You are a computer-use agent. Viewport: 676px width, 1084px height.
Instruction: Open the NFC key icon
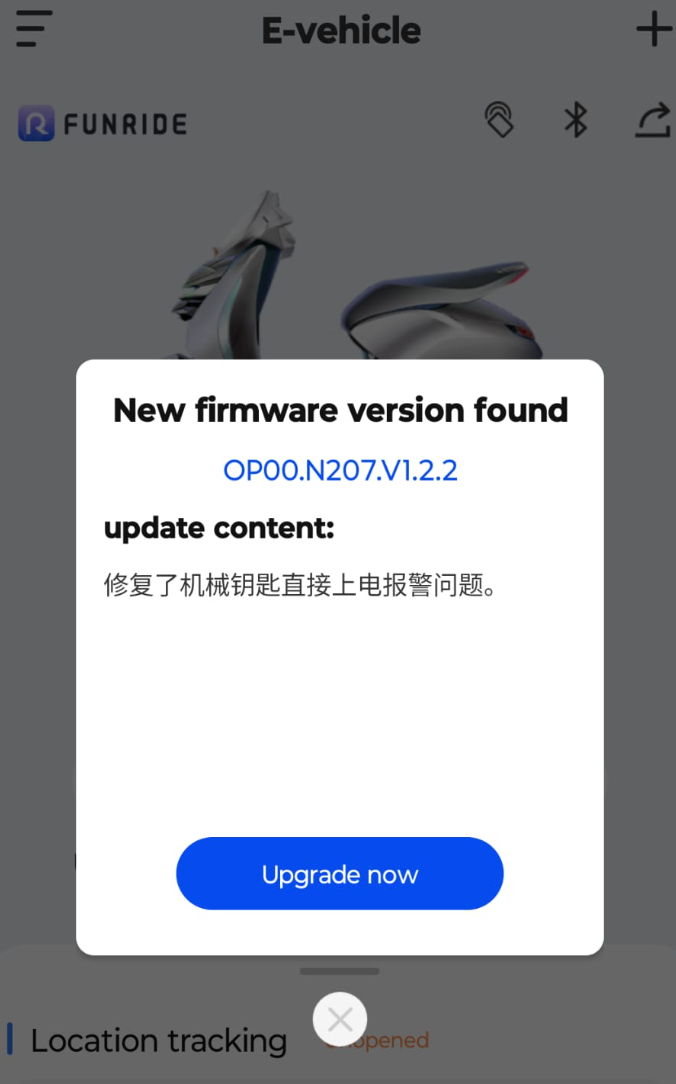[x=498, y=121]
